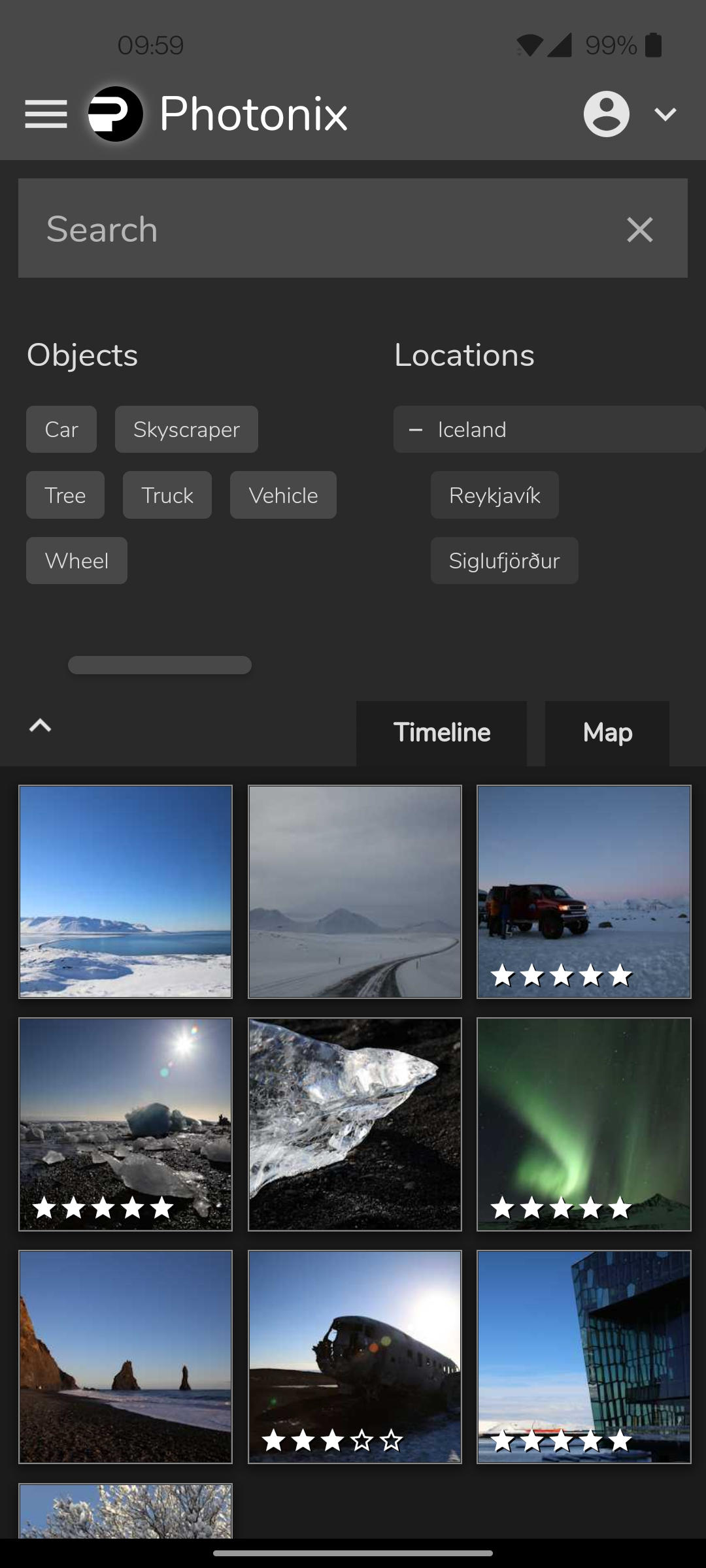Open the clear ice chunk photo
This screenshot has width=706, height=1568.
point(355,1124)
